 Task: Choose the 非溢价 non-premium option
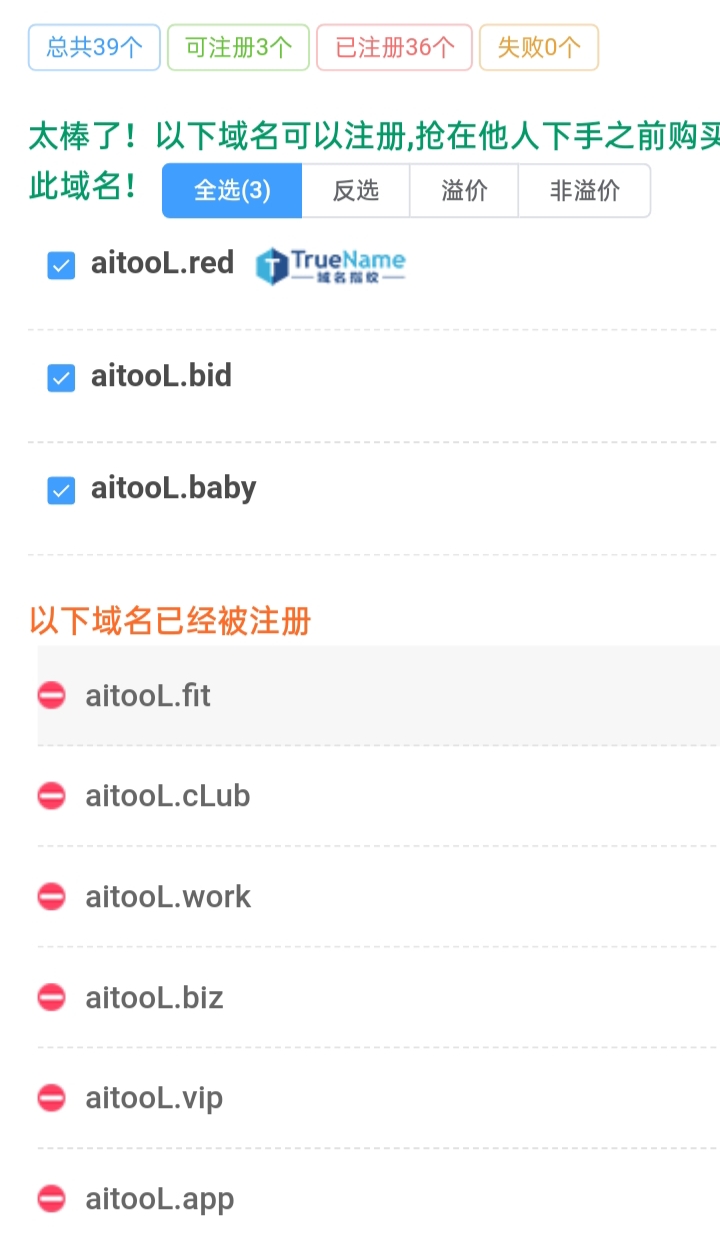pos(584,190)
